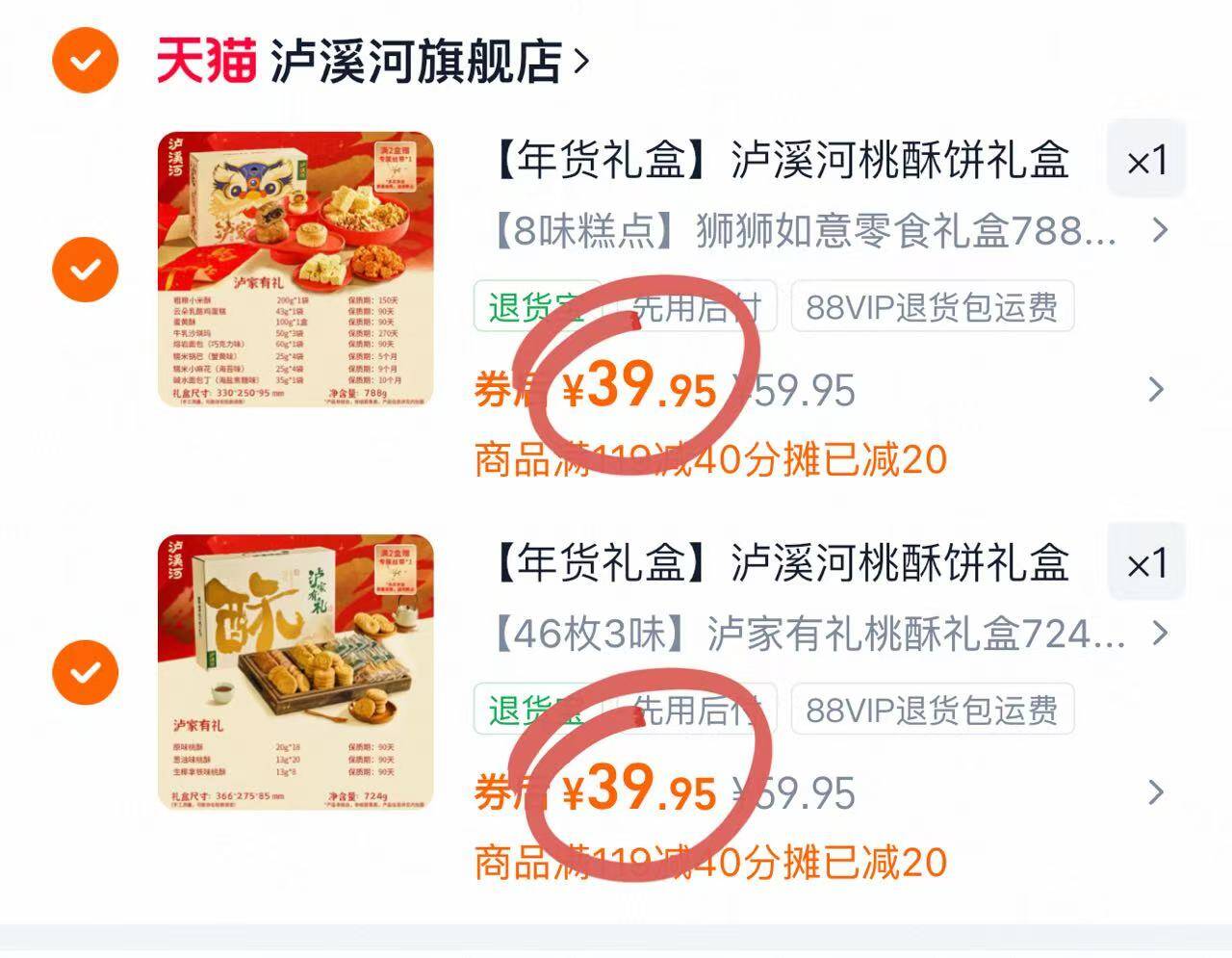Viewport: 1232px width, 958px height.
Task: Open the 泸家有礼 桃酥 product image
Action: pos(295,673)
